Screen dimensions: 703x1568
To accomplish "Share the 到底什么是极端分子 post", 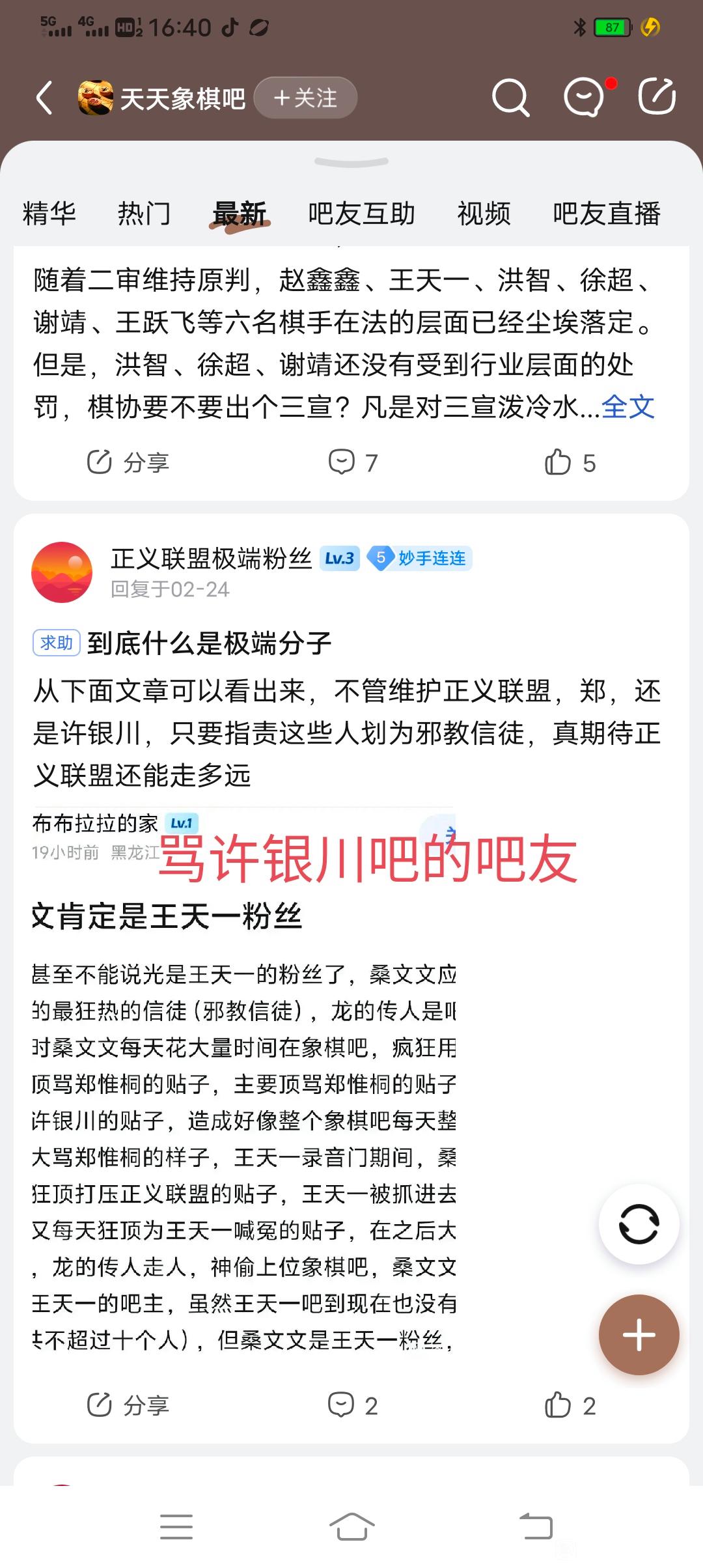I will (x=128, y=1406).
